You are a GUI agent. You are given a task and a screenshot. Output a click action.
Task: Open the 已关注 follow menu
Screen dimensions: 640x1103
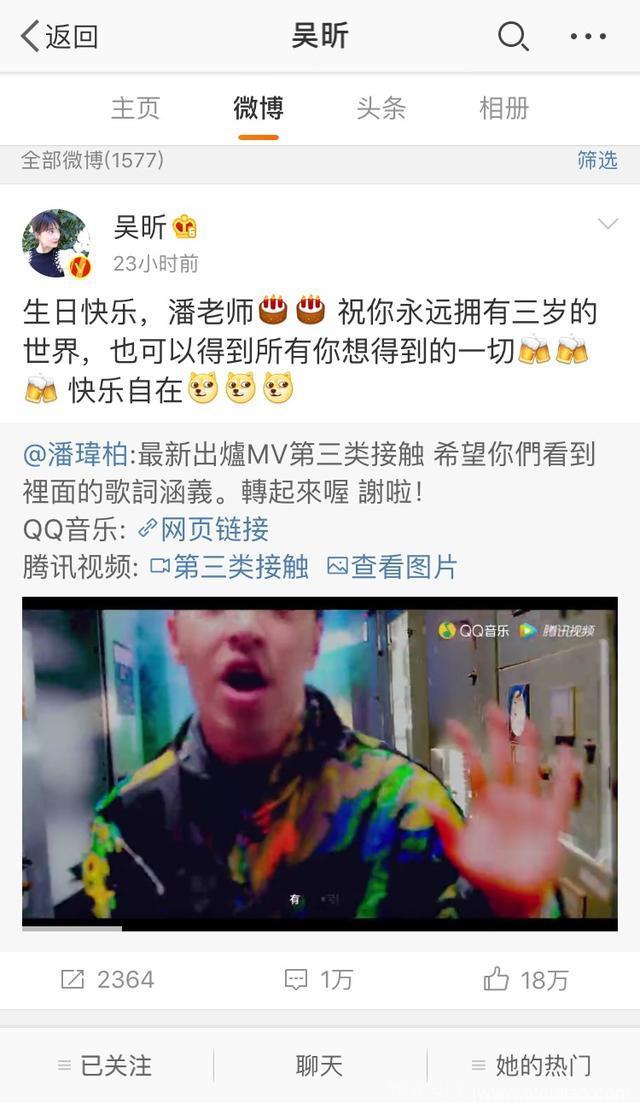pos(105,1066)
